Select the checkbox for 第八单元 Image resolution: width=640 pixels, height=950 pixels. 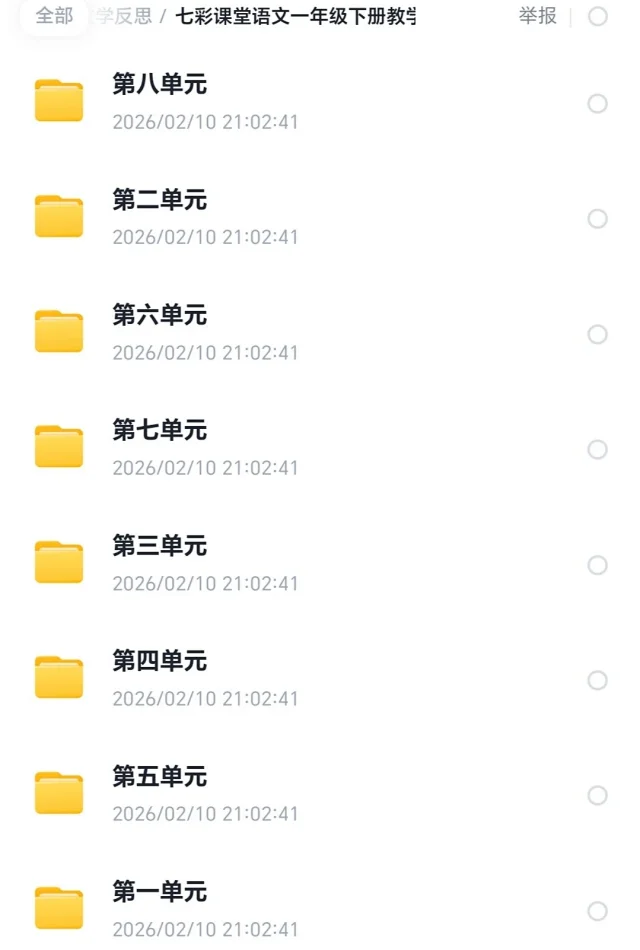click(x=598, y=104)
